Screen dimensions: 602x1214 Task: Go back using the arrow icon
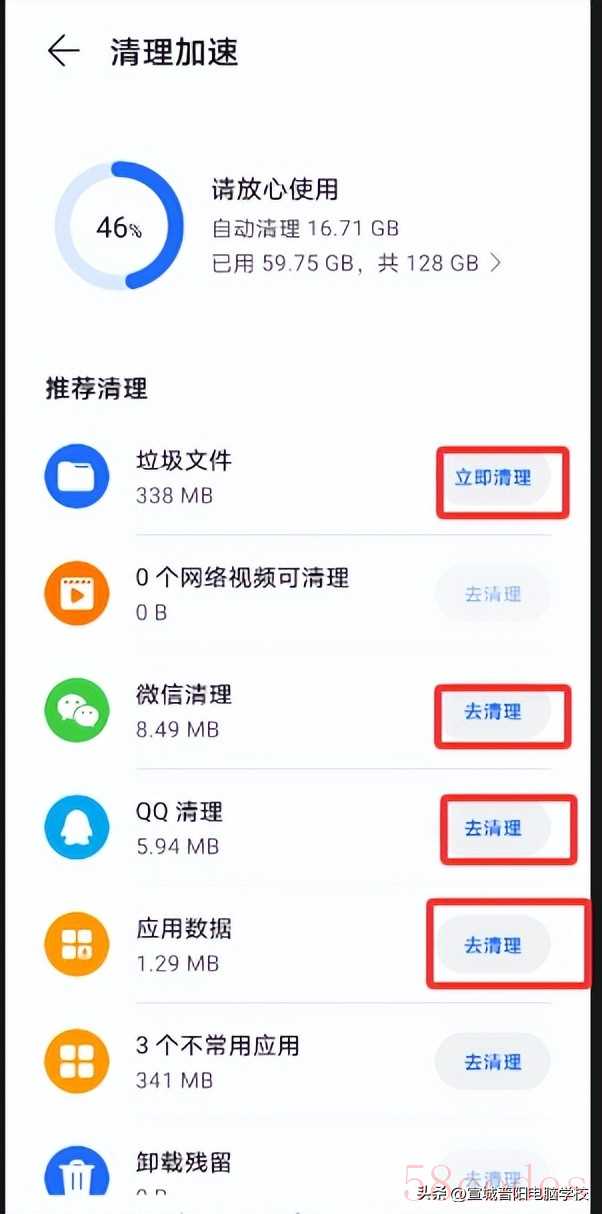coord(63,52)
